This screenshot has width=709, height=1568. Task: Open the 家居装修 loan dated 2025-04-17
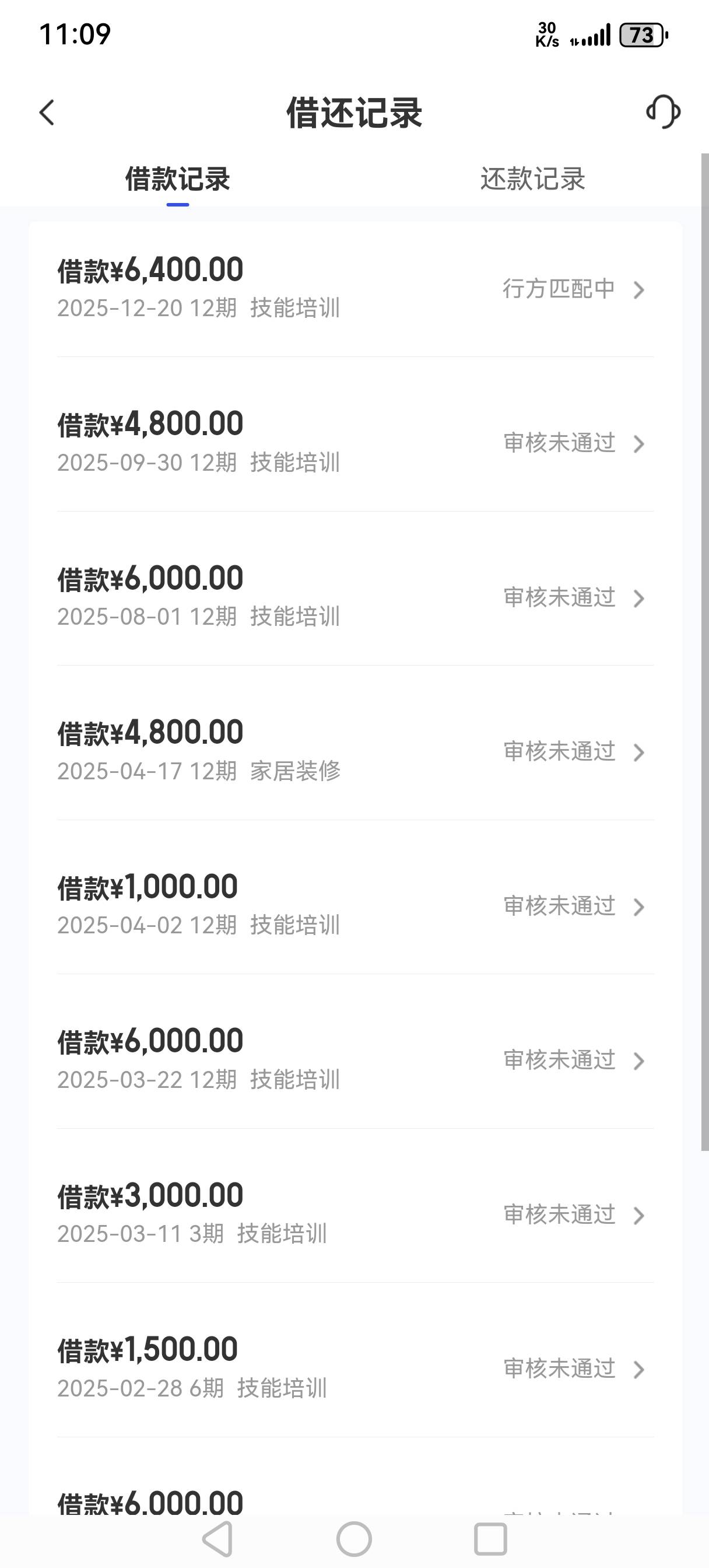click(x=355, y=752)
